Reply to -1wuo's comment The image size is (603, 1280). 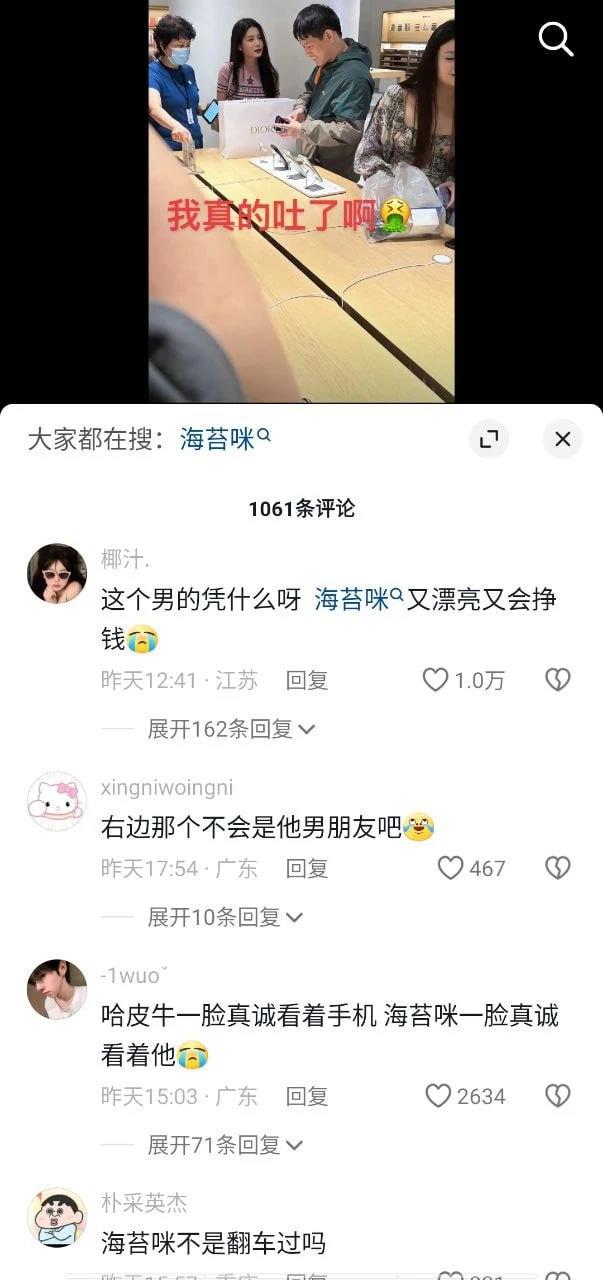307,1096
